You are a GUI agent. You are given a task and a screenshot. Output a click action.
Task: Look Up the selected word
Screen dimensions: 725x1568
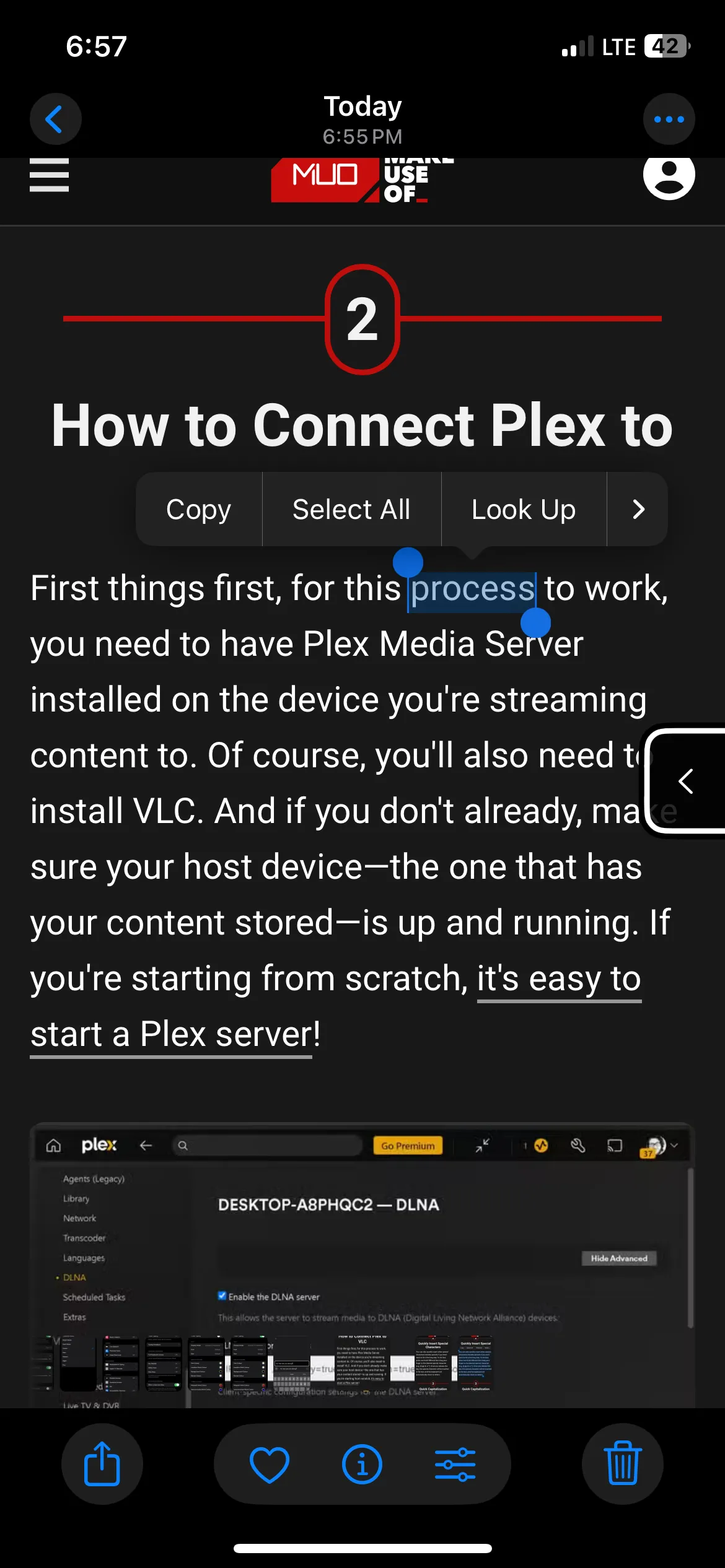click(x=524, y=510)
